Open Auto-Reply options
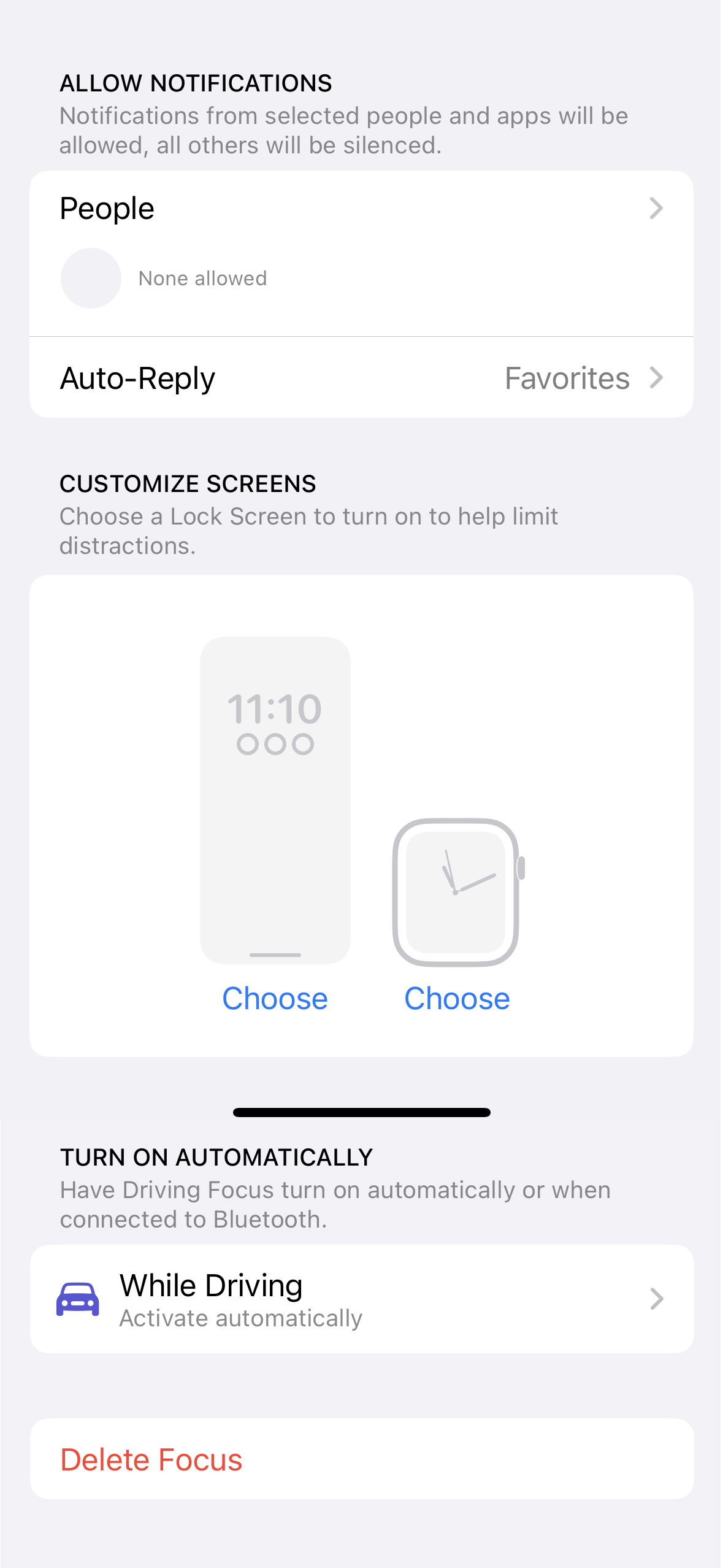723x1568 pixels. pos(361,378)
